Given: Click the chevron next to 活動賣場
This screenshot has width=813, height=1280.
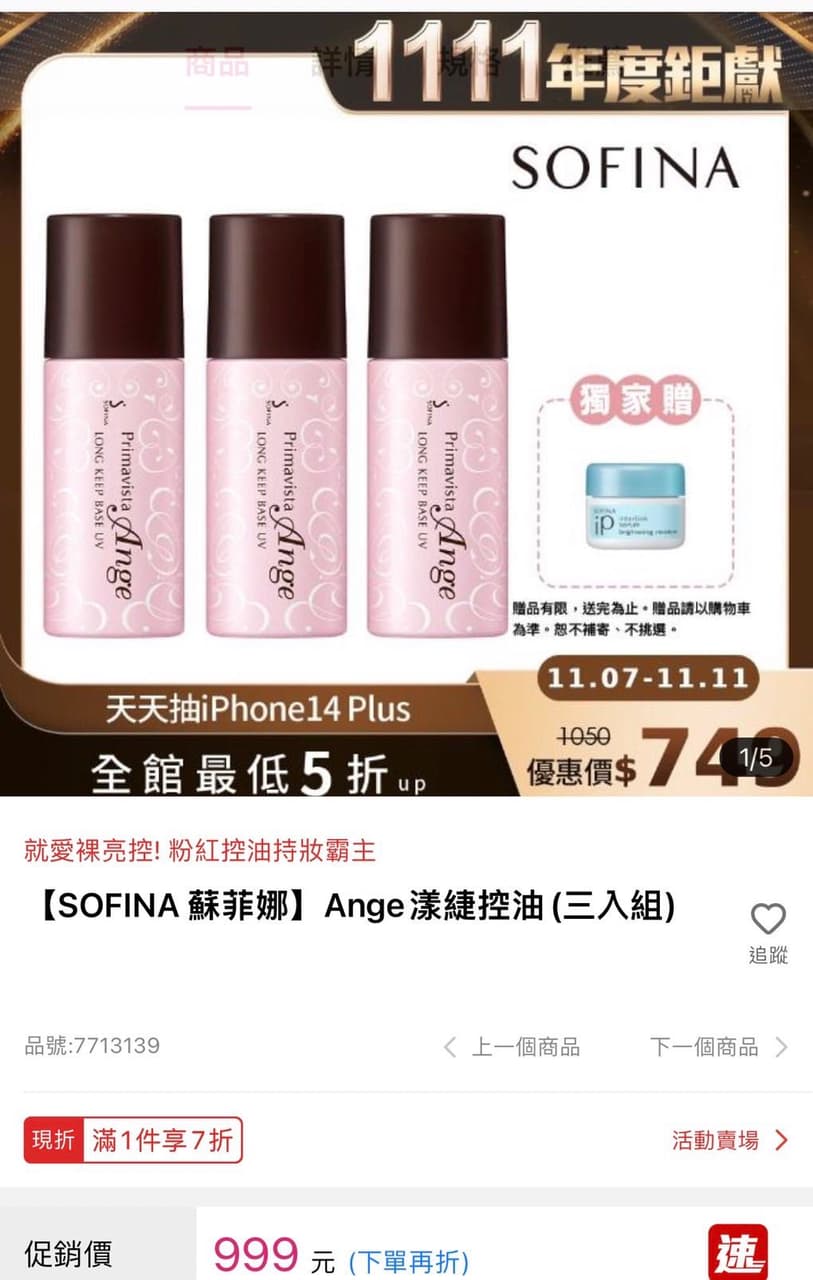Looking at the screenshot, I should coord(783,1140).
